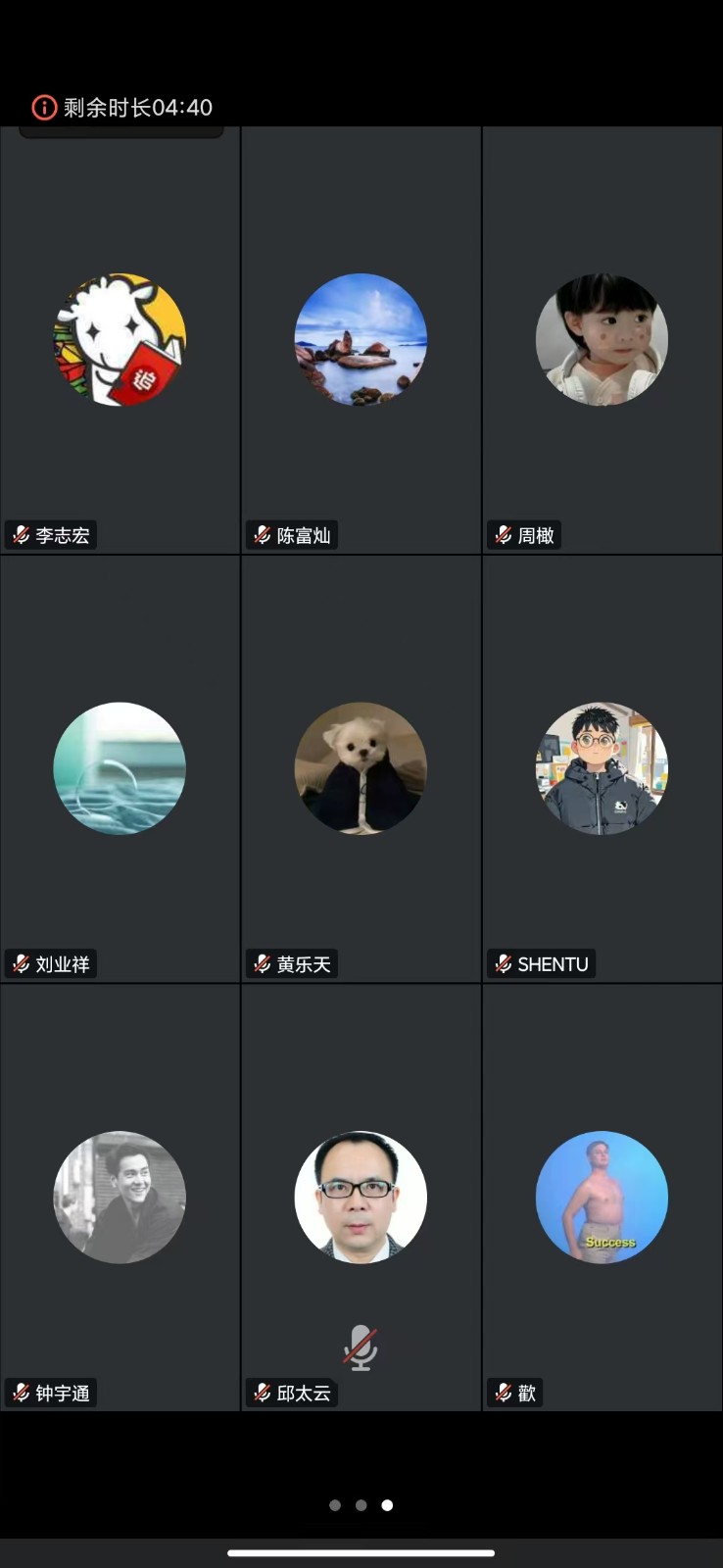This screenshot has width=723, height=1568.
Task: Open 陈富灿's video tile
Action: pos(361,339)
